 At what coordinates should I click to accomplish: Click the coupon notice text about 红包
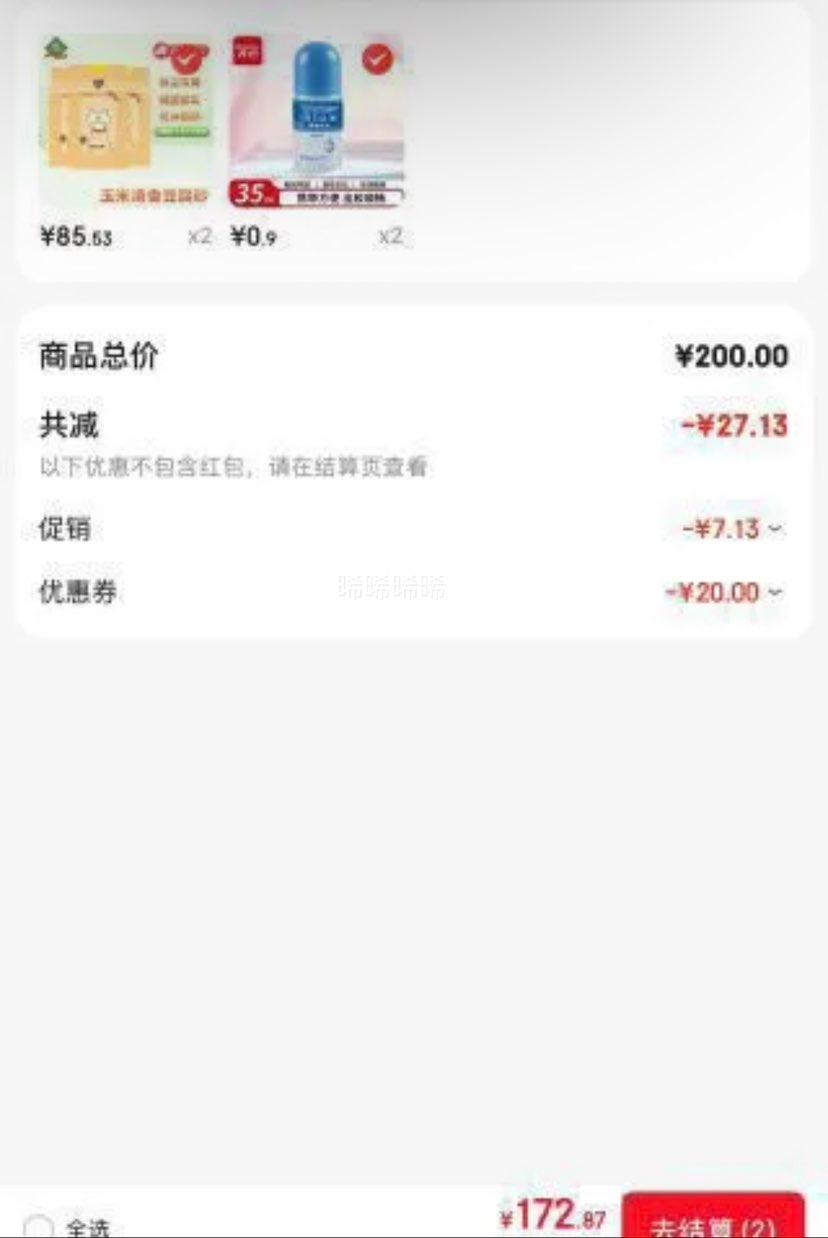click(233, 467)
